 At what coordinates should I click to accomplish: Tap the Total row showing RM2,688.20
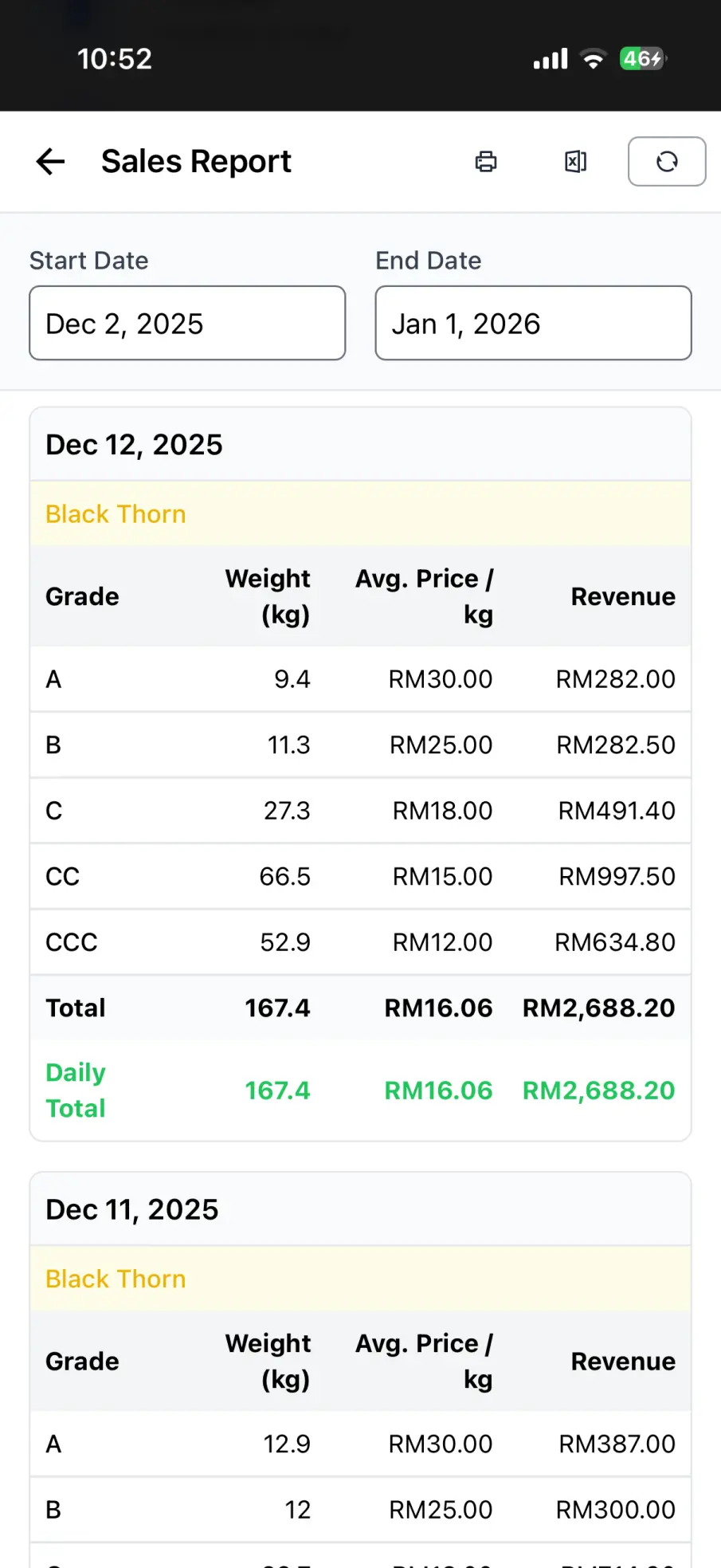coord(360,1007)
